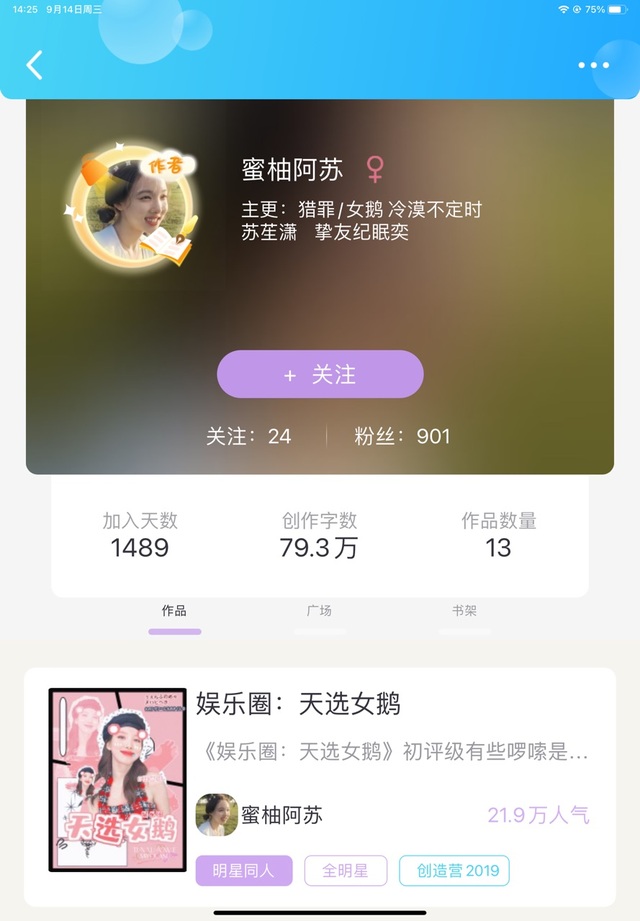Viewport: 640px width, 921px height.
Task: Switch to the 书架 tab
Action: [464, 611]
